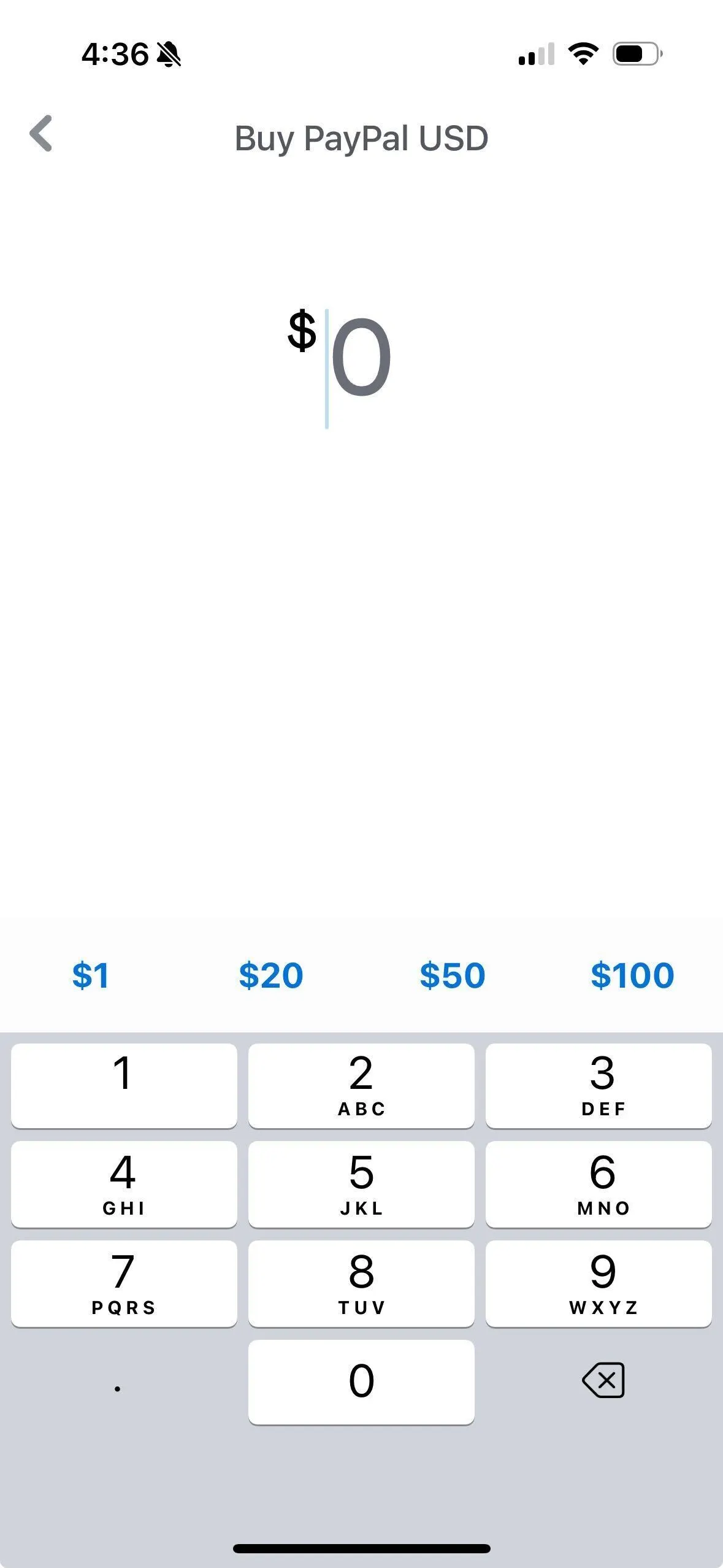Enter digit 5 on the keypad
The width and height of the screenshot is (723, 1568).
[361, 1183]
